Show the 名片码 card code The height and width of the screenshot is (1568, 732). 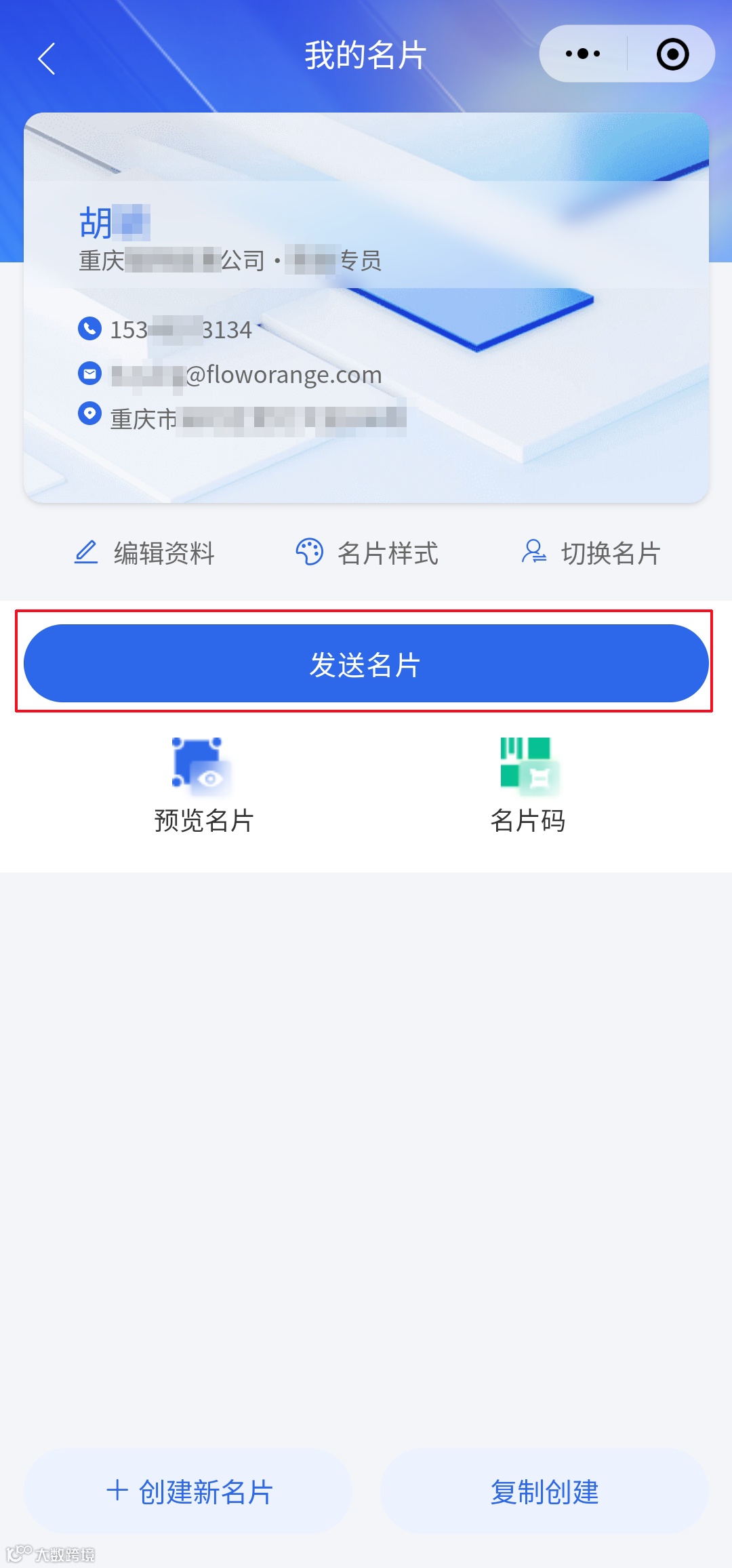click(x=527, y=786)
